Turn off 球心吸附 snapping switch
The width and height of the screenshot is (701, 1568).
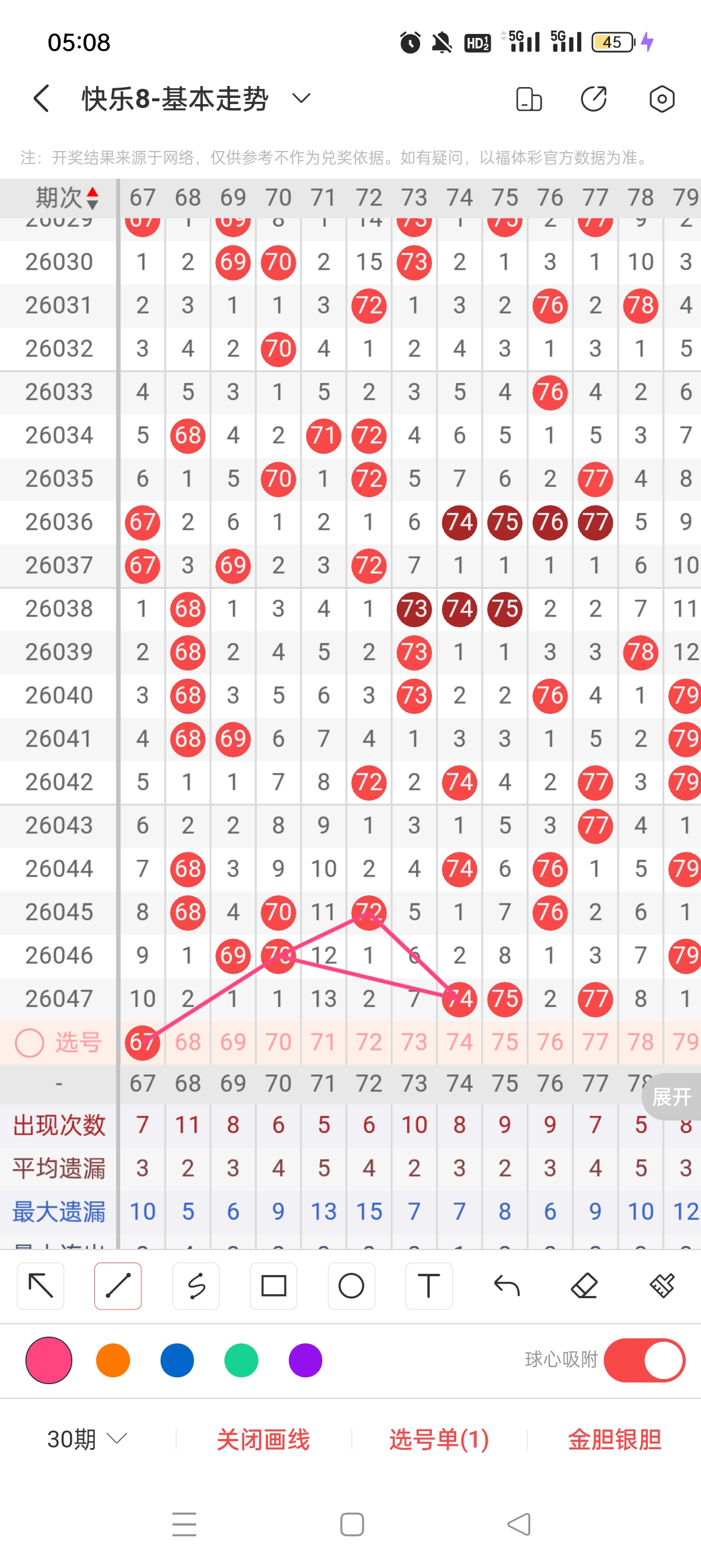(644, 1360)
